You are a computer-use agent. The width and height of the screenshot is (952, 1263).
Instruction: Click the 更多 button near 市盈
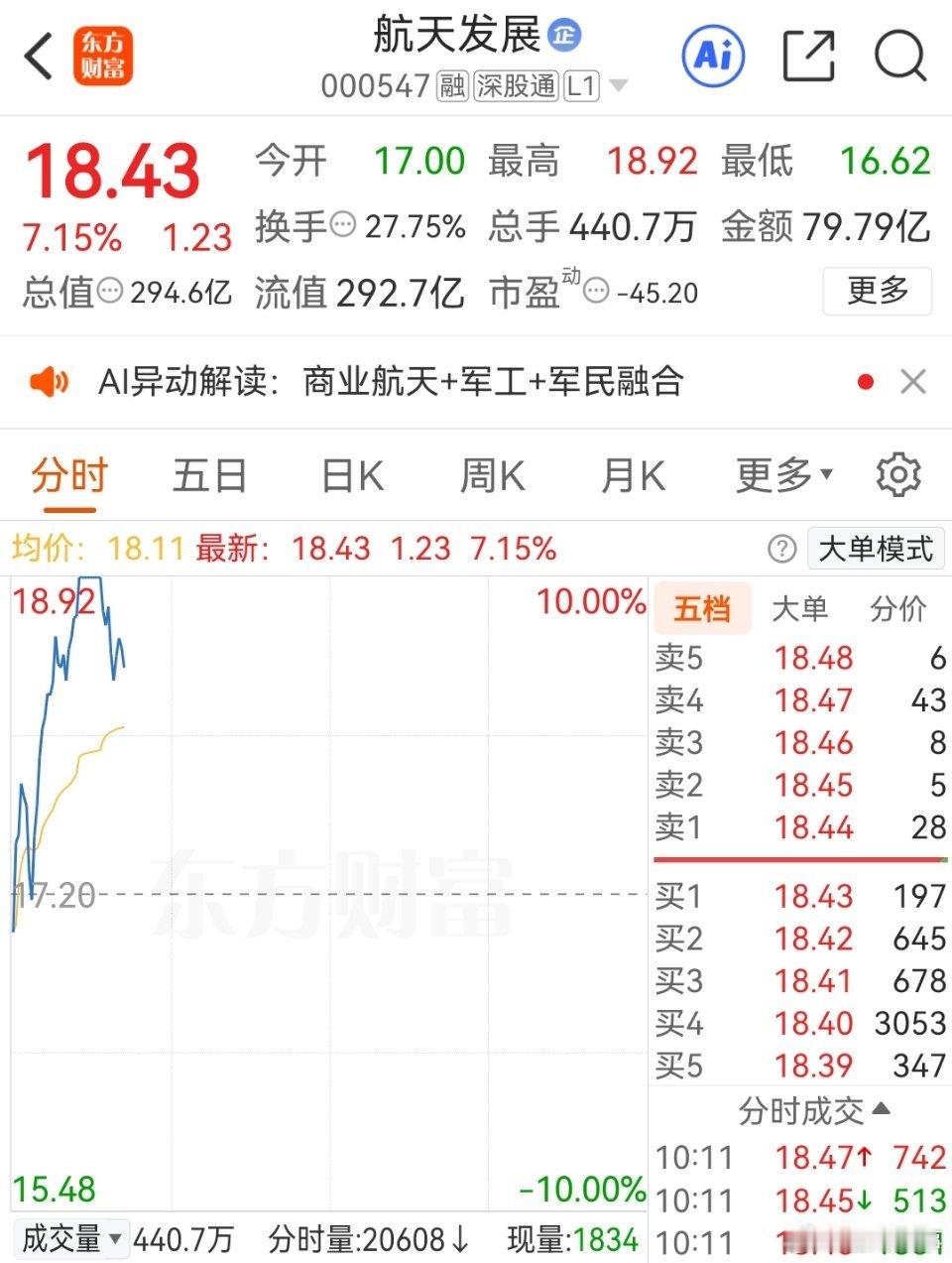pyautogui.click(x=877, y=292)
